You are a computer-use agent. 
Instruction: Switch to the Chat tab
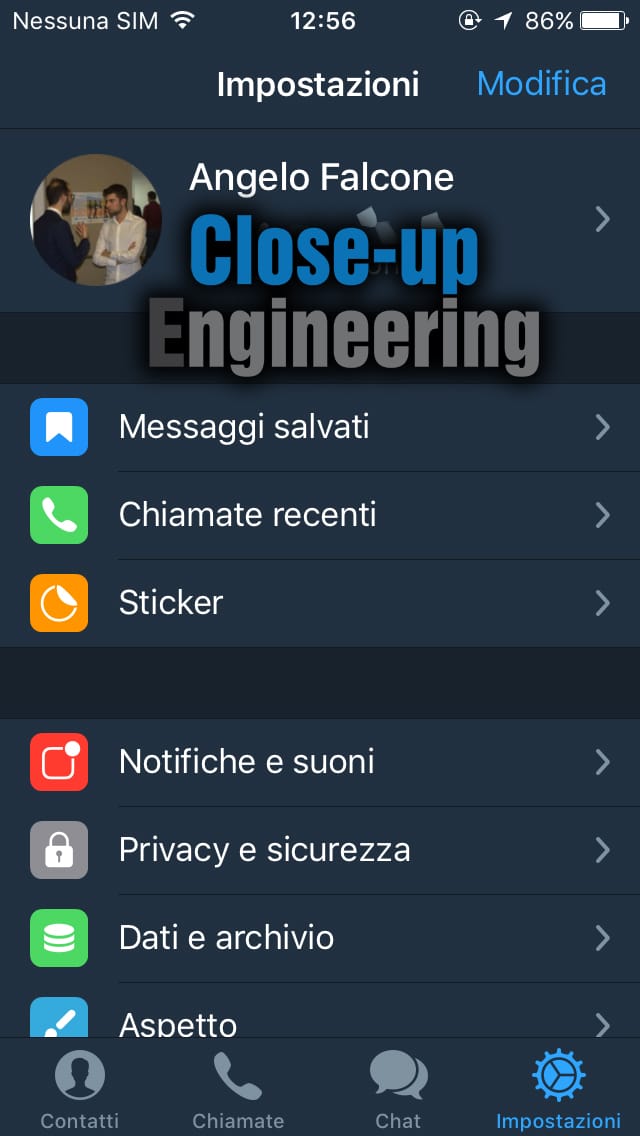398,1090
